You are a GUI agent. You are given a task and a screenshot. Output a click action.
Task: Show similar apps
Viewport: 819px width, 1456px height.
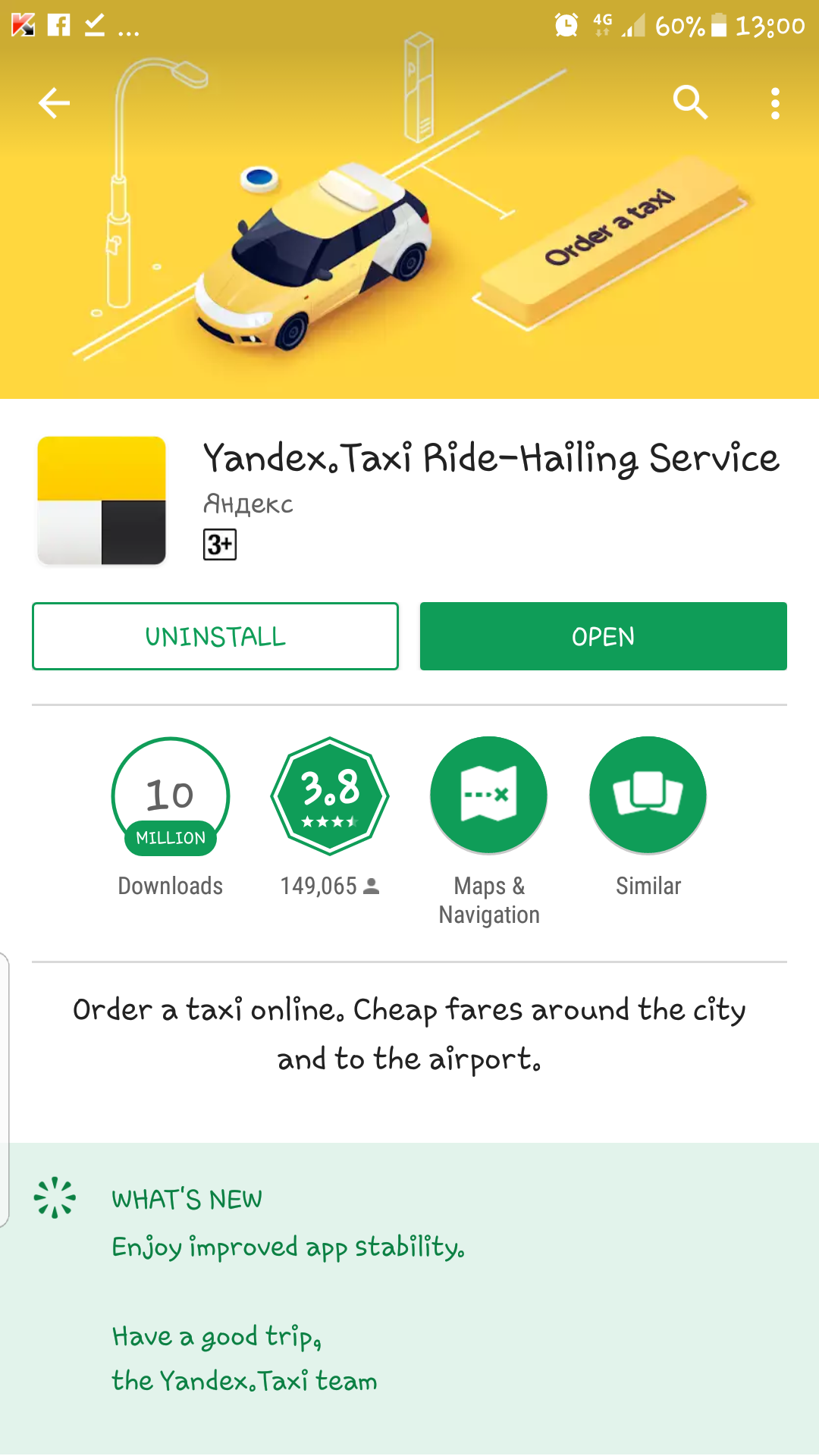(648, 796)
